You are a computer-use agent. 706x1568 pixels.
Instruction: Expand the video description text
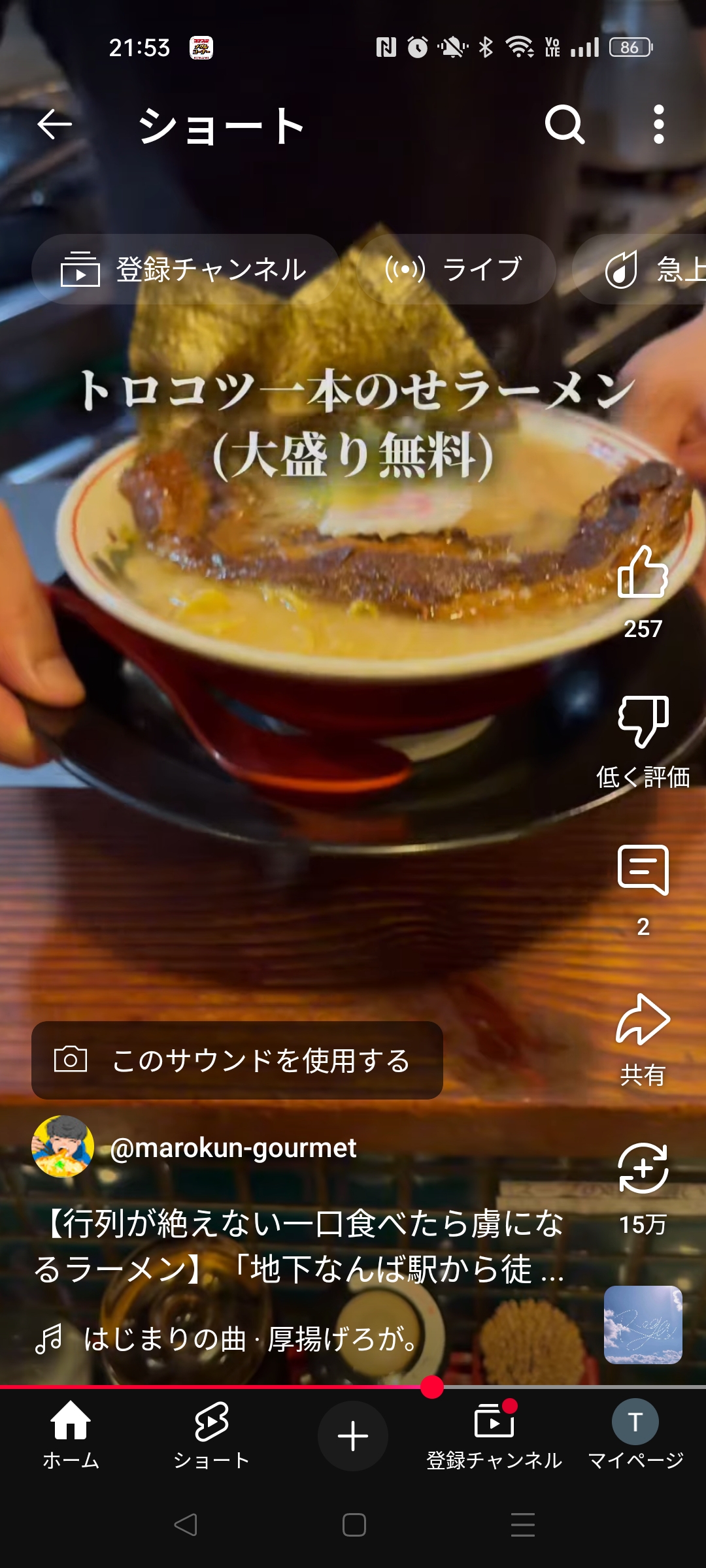(x=301, y=1246)
